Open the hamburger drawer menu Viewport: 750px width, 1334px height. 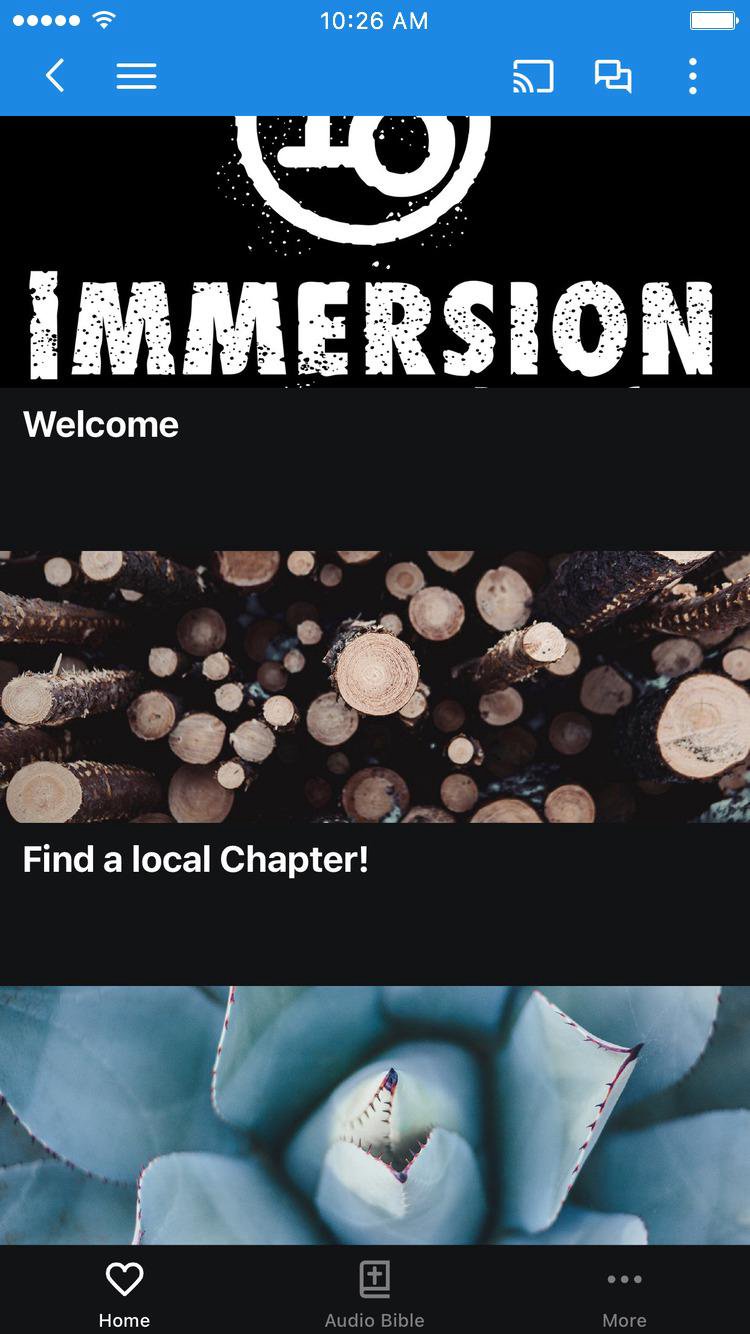pyautogui.click(x=136, y=76)
